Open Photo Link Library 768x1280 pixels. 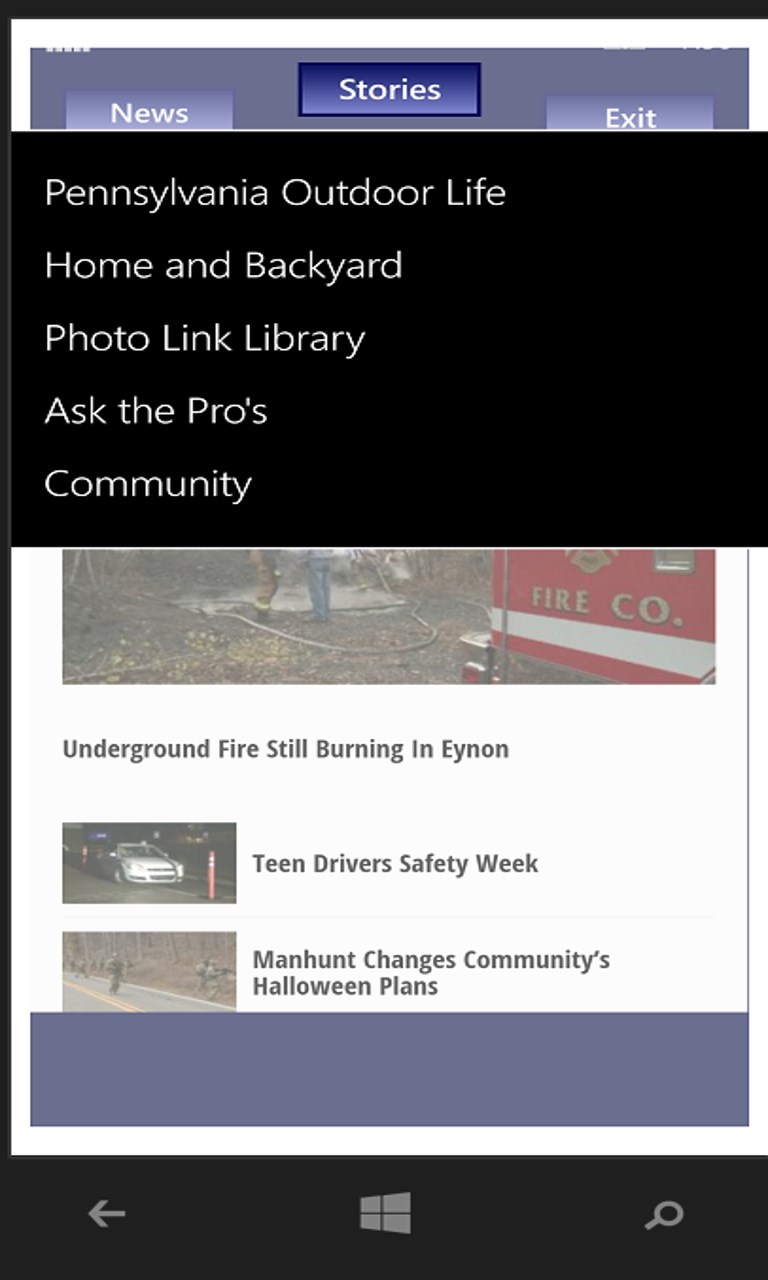pyautogui.click(x=204, y=338)
